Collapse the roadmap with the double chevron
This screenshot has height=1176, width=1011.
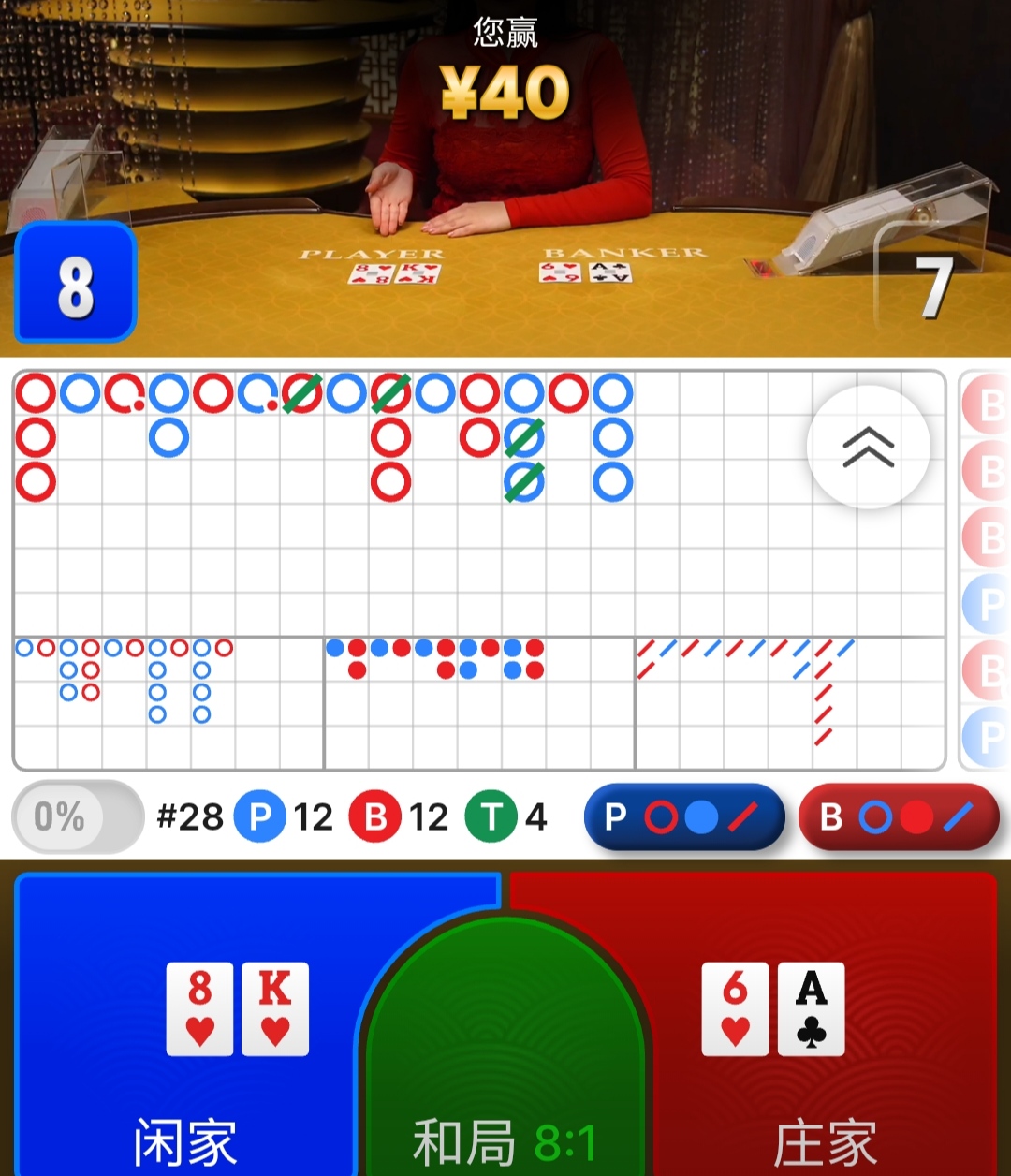[x=869, y=447]
